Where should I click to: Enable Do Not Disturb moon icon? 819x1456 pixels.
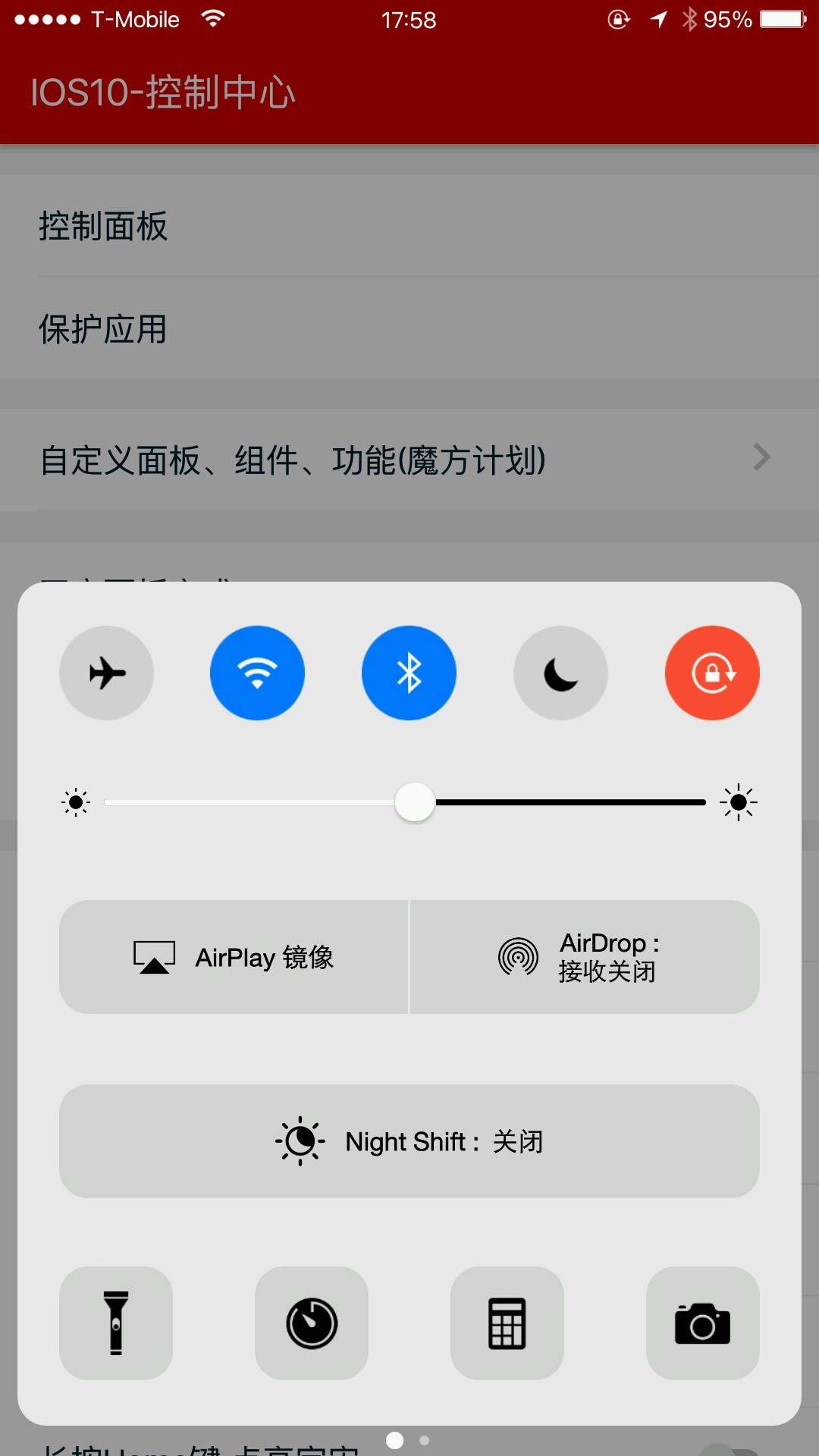click(560, 673)
